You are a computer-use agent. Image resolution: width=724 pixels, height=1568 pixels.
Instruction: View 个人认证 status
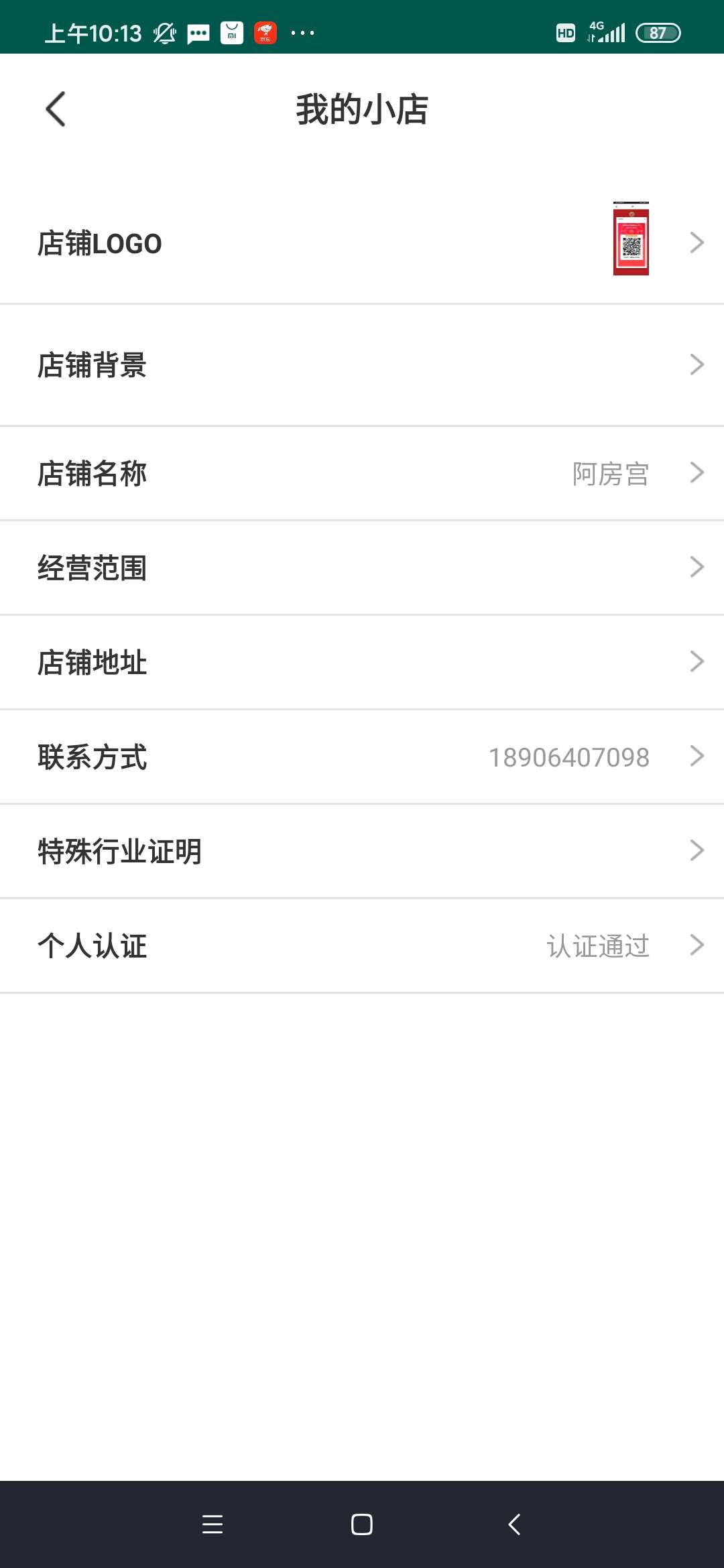[x=362, y=946]
